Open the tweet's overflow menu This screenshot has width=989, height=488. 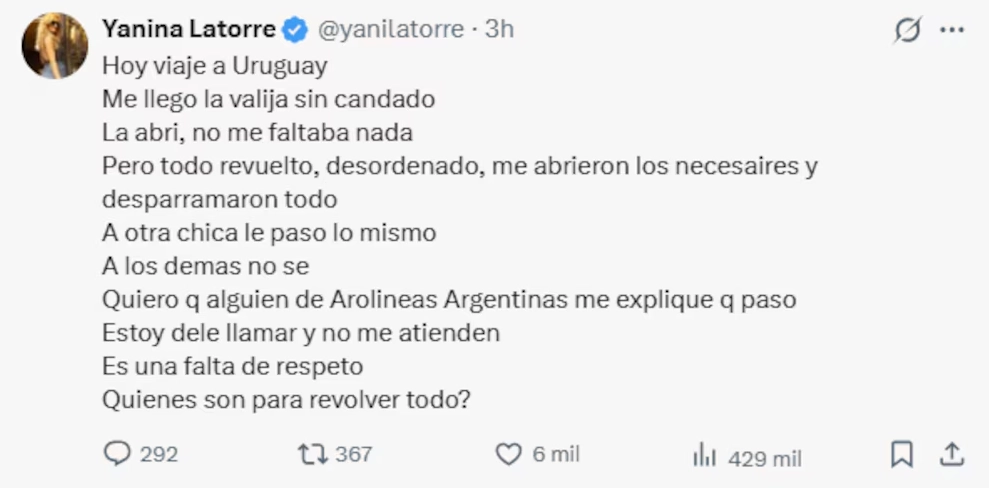(952, 31)
